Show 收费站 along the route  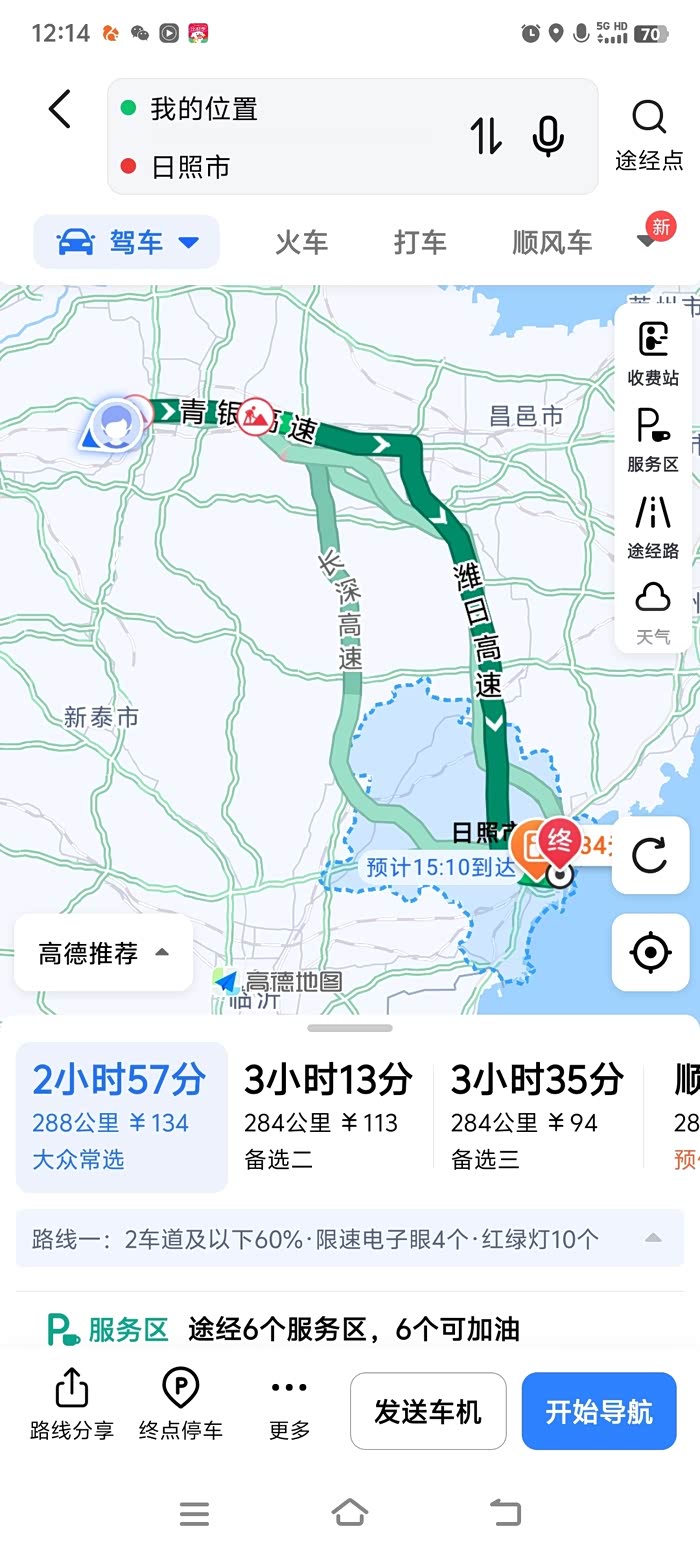pos(653,353)
